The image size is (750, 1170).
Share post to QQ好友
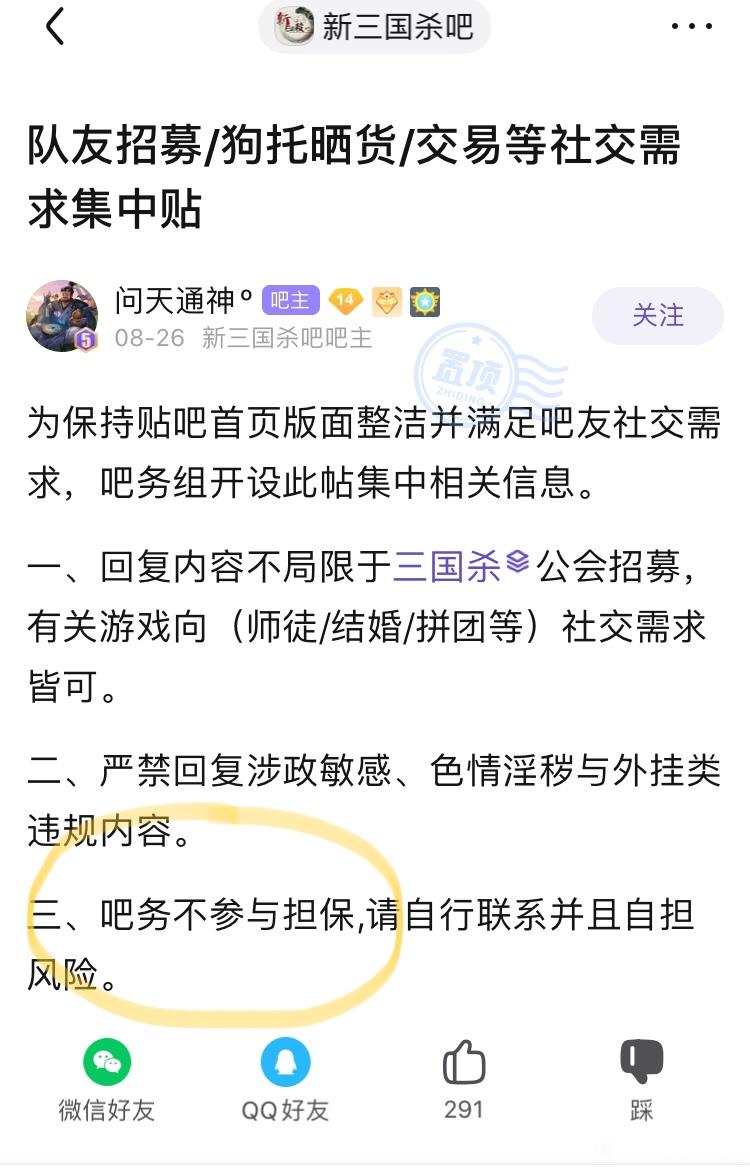click(285, 1080)
